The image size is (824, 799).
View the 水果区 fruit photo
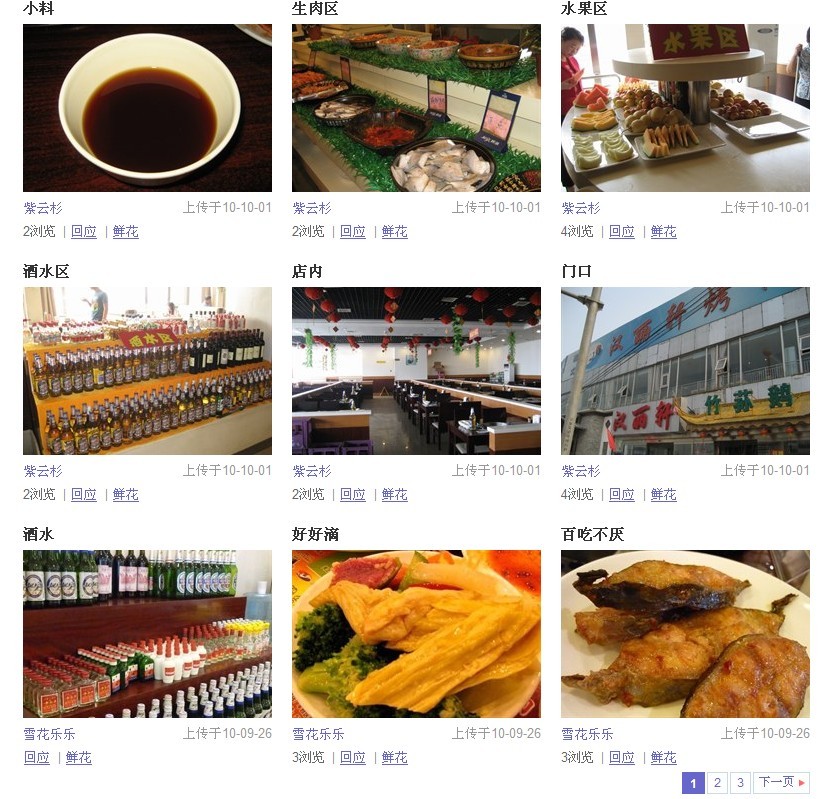685,108
